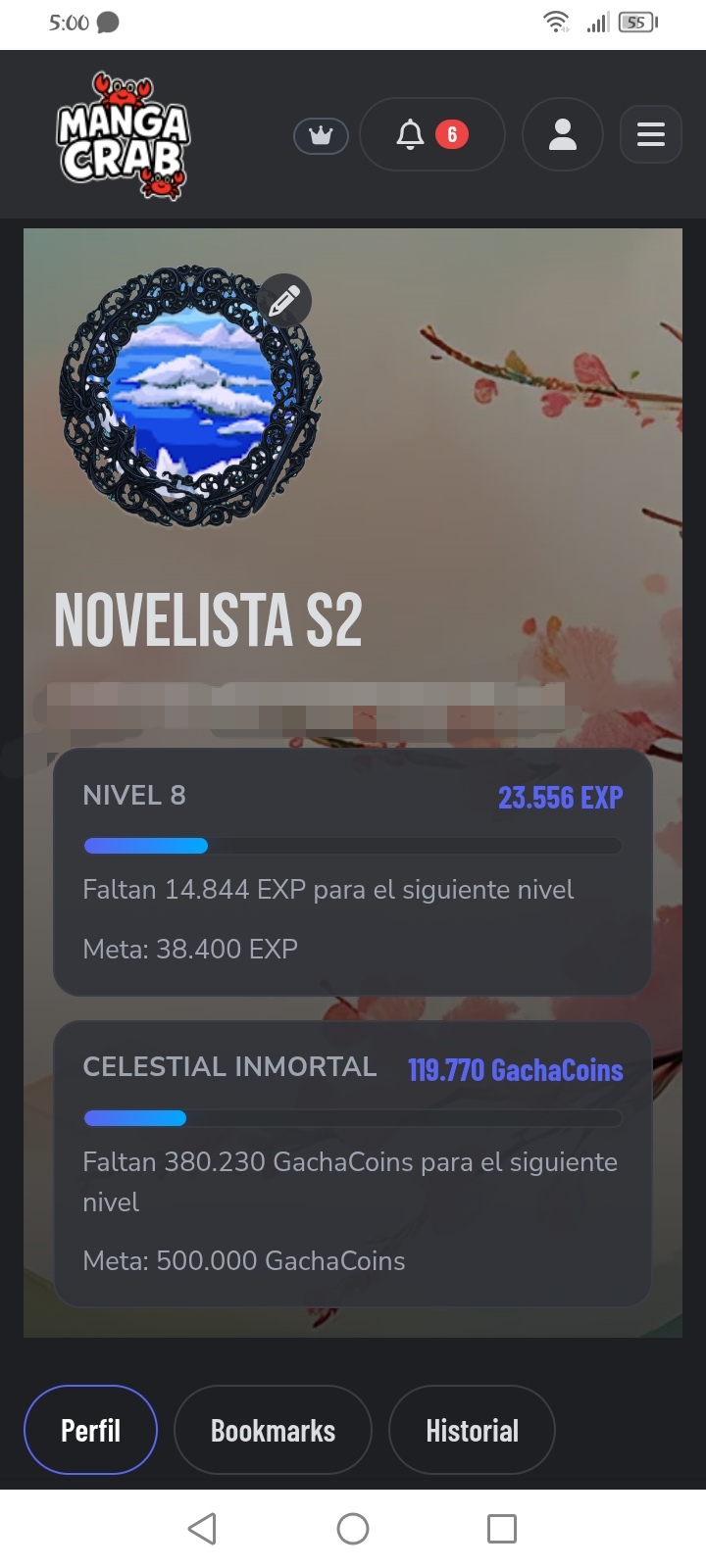Go back with system back button

[x=202, y=1528]
